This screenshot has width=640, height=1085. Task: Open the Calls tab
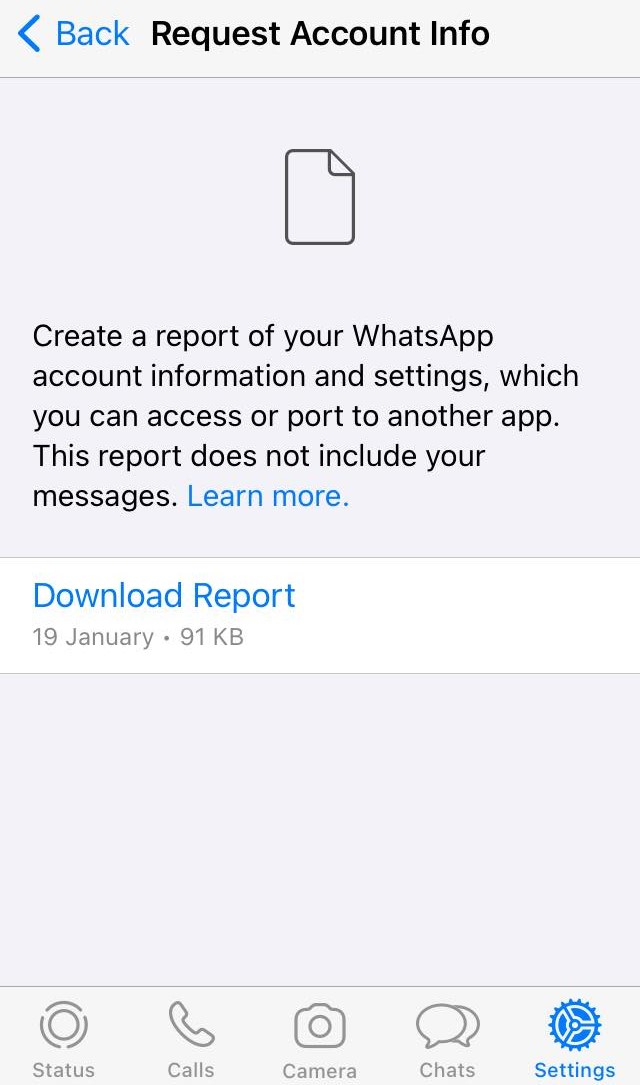click(x=191, y=1040)
